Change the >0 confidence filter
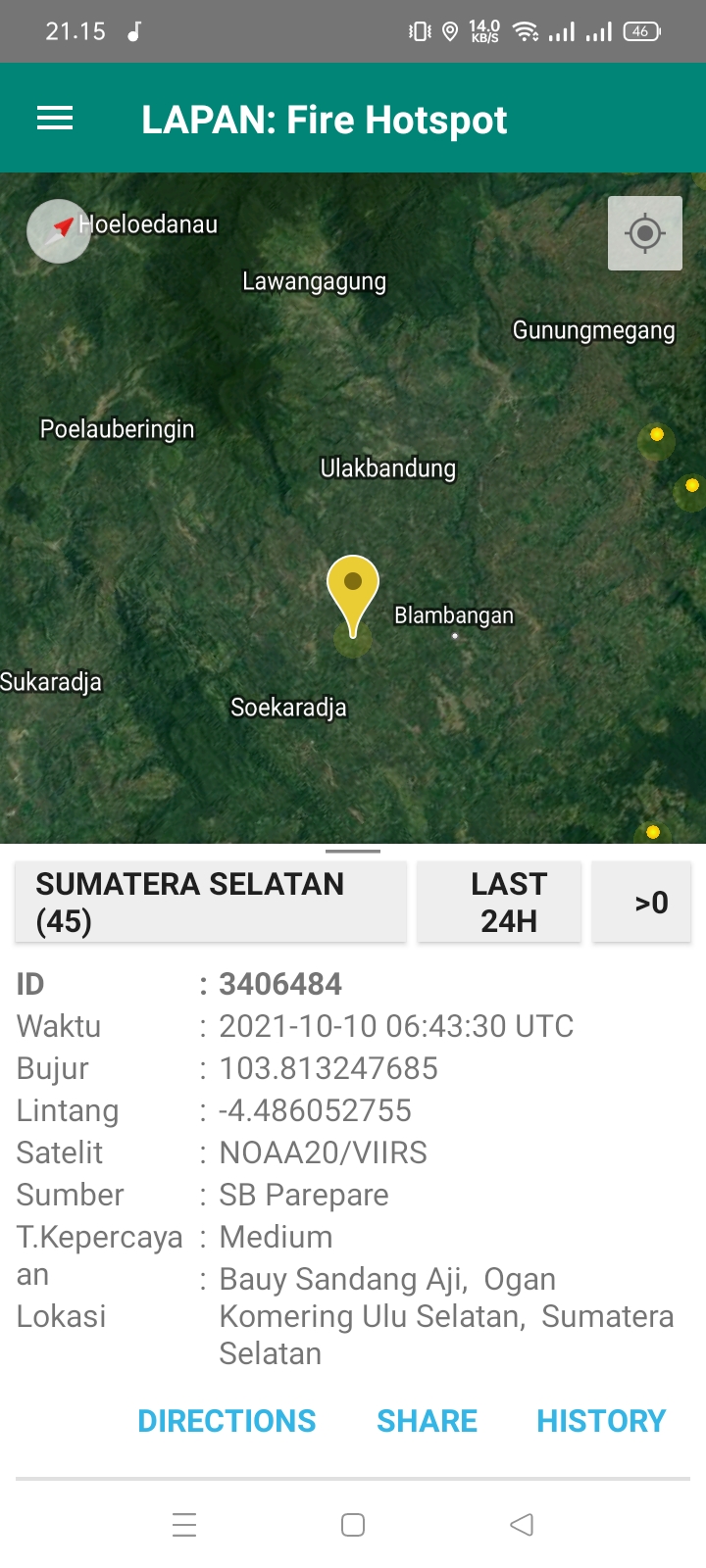Image resolution: width=706 pixels, height=1568 pixels. pyautogui.click(x=641, y=902)
